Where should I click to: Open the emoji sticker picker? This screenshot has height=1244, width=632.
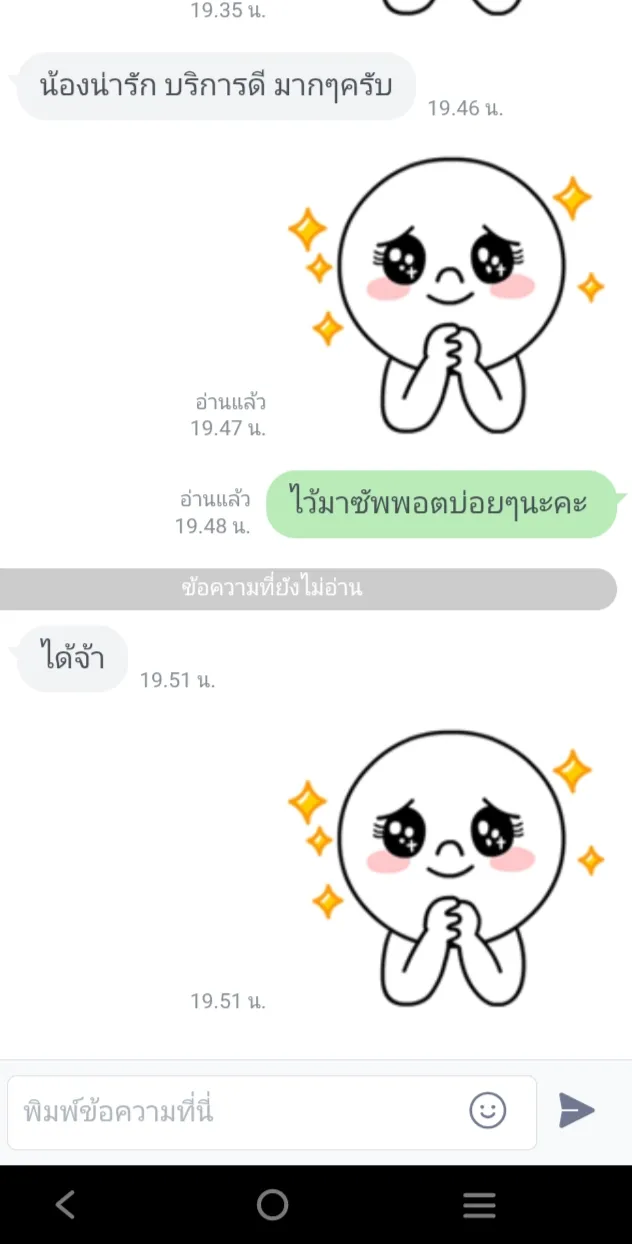[x=488, y=1110]
